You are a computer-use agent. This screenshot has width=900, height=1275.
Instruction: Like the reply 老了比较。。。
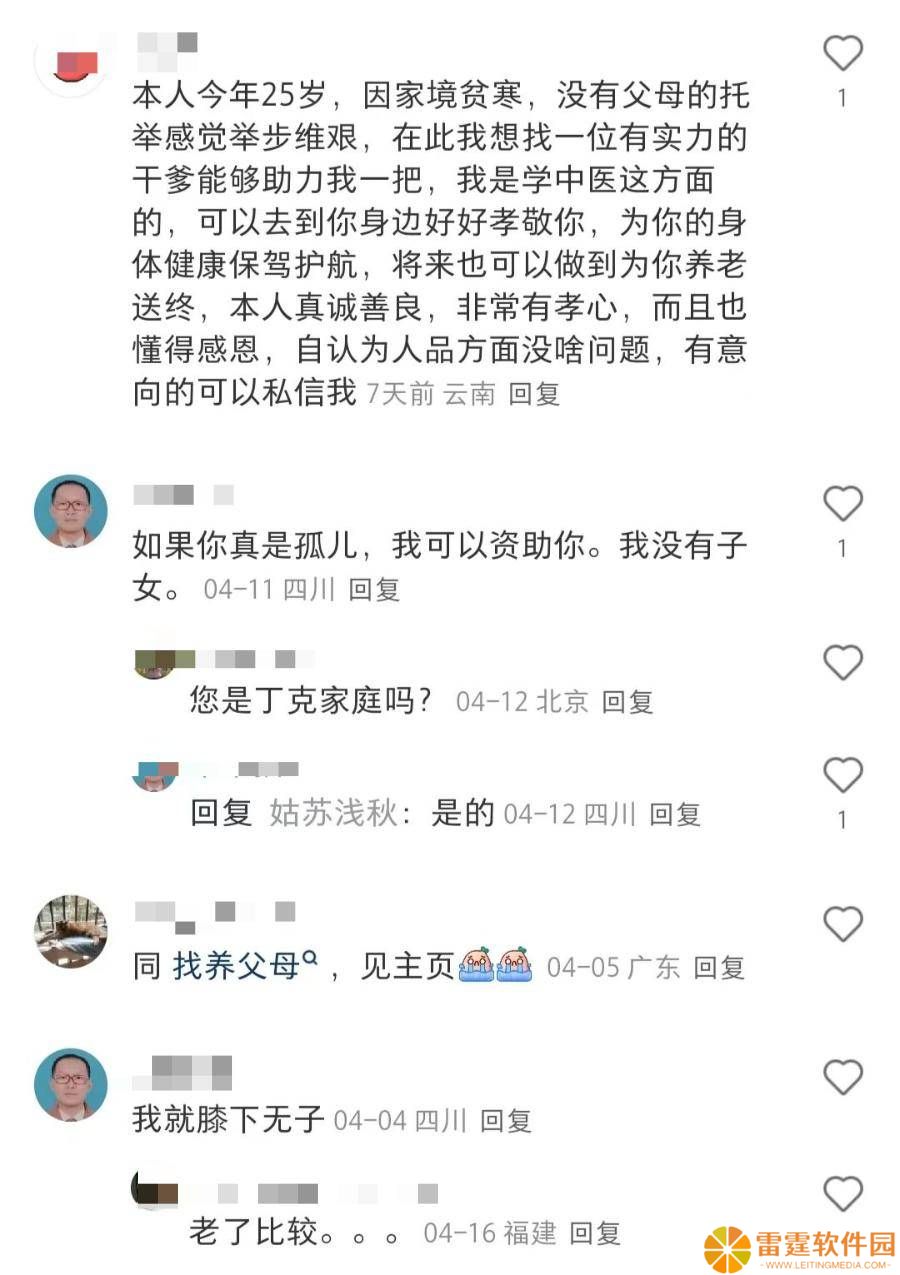coord(842,1193)
